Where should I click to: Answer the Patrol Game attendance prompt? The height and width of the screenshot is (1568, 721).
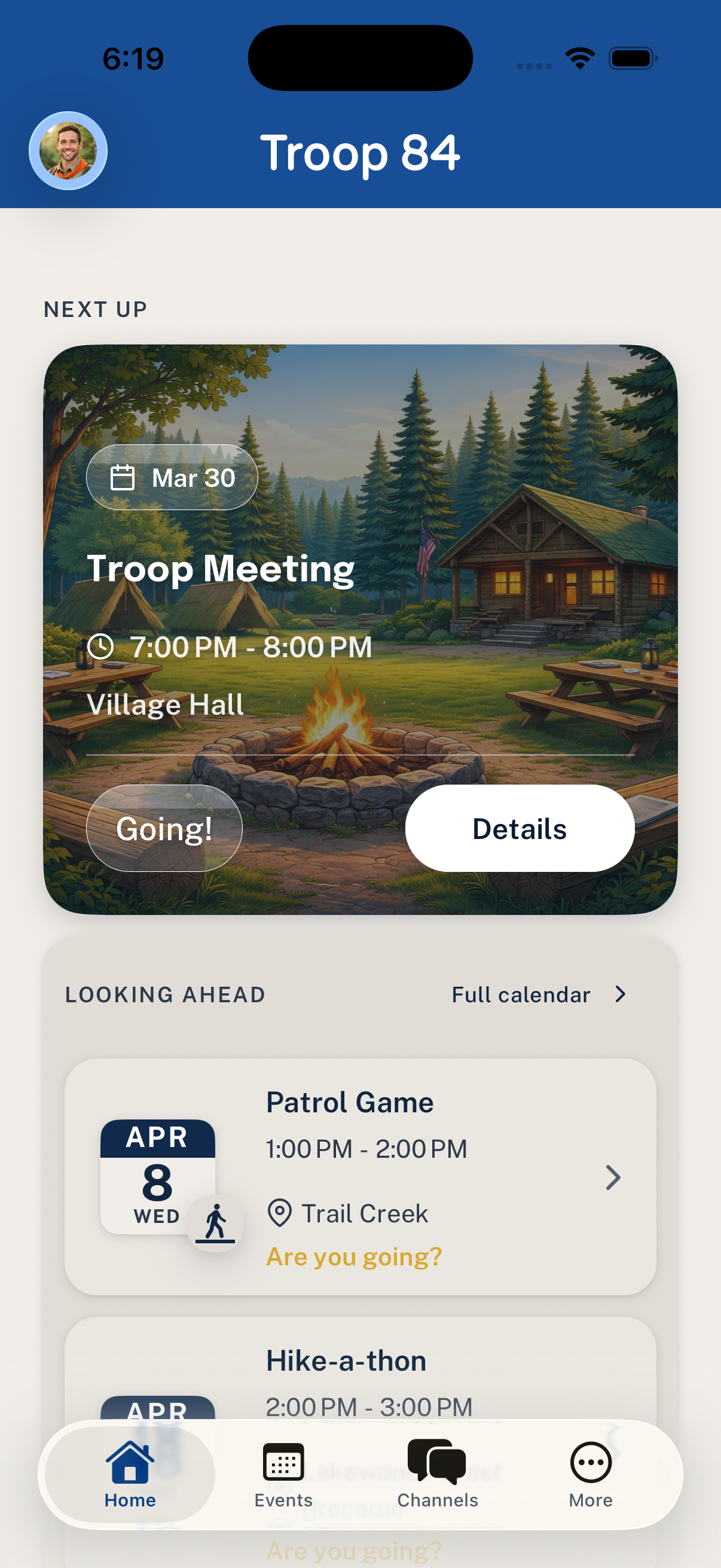point(353,1255)
